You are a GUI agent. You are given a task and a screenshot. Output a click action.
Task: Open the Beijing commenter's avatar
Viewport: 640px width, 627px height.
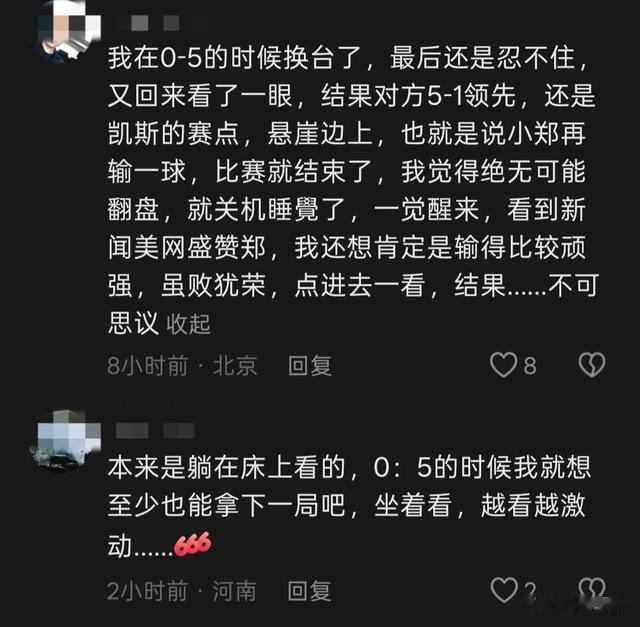tap(67, 31)
